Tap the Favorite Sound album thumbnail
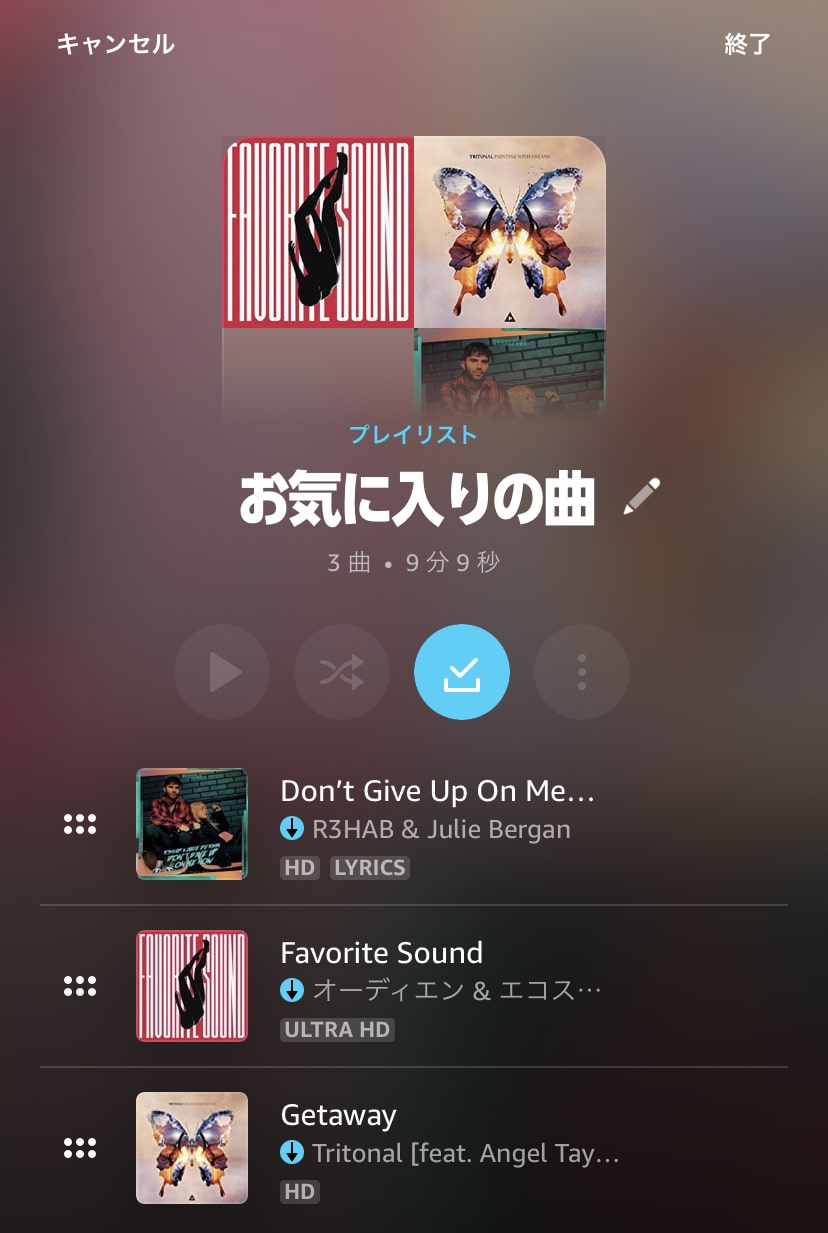Screen dimensions: 828x1233 tap(192, 986)
